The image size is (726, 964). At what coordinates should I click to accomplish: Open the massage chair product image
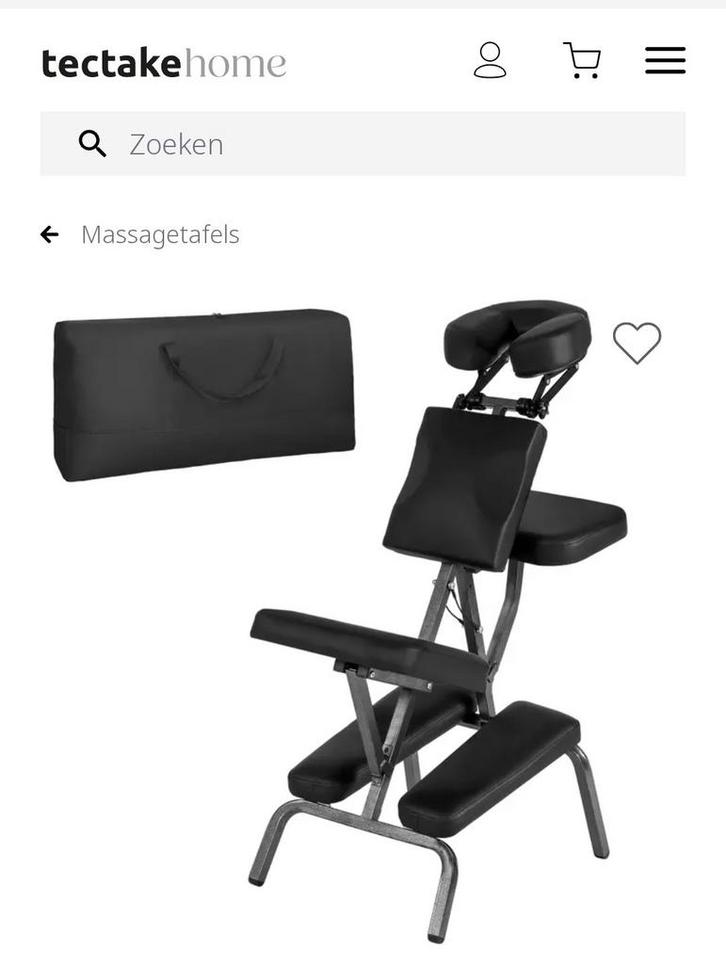point(440,620)
